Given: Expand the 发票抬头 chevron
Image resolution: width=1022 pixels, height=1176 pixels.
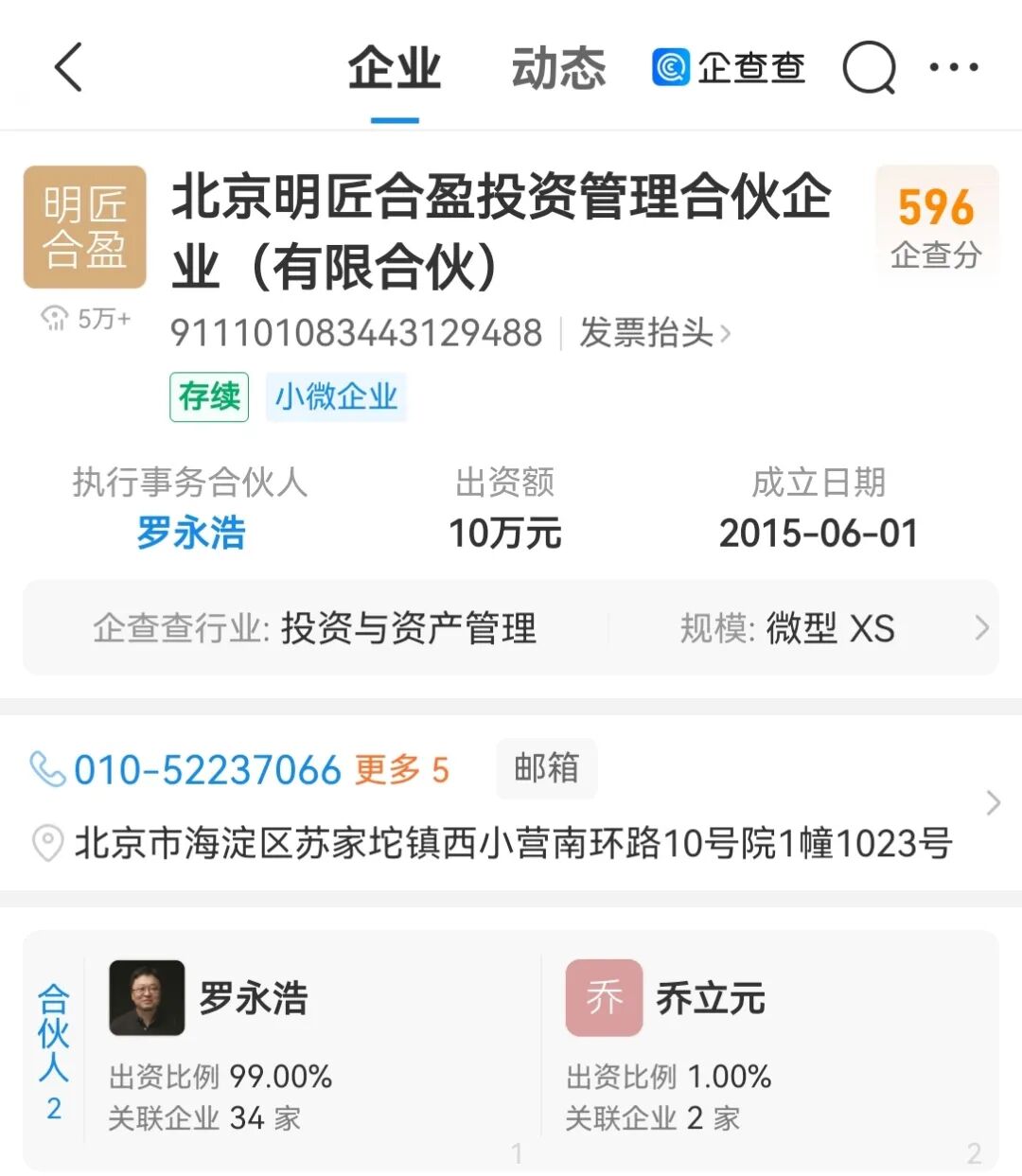Looking at the screenshot, I should [725, 334].
